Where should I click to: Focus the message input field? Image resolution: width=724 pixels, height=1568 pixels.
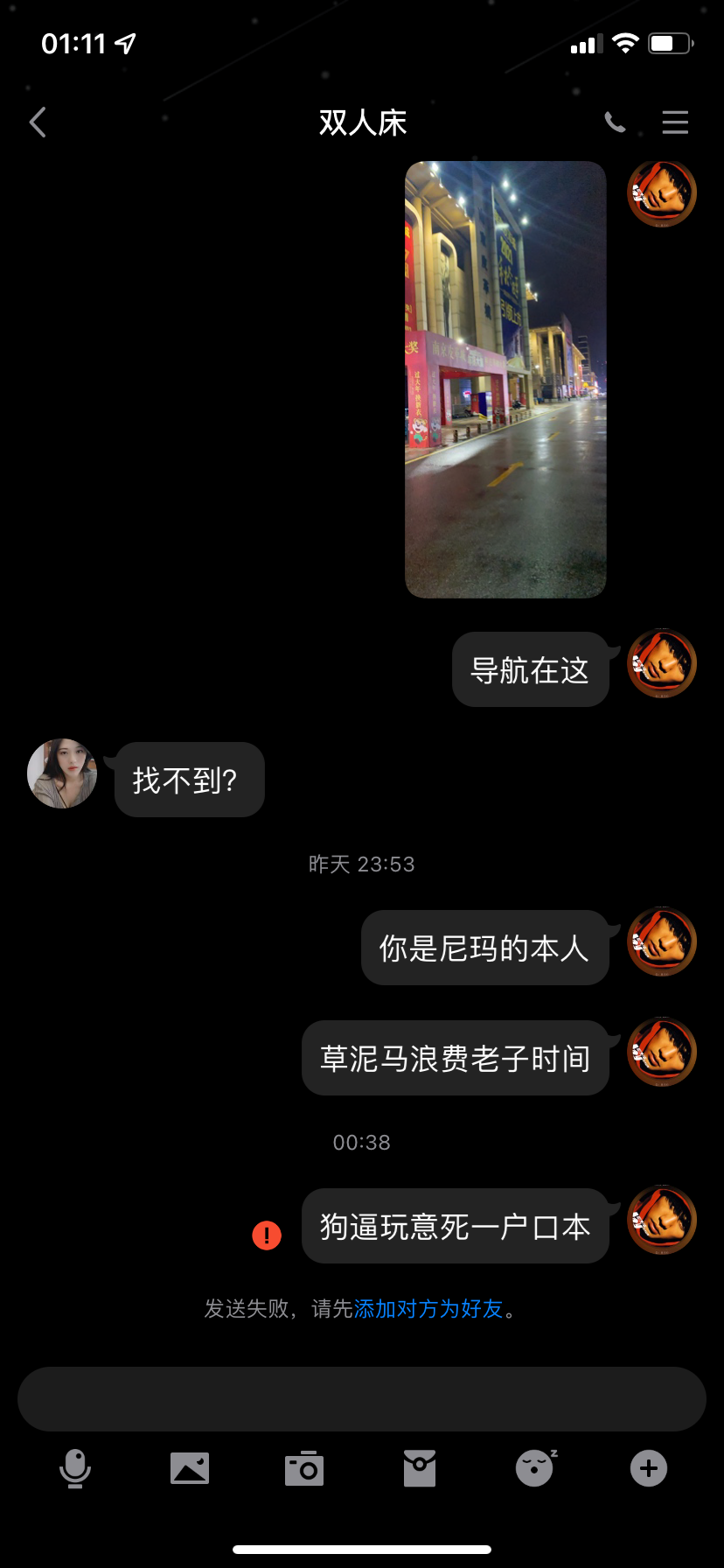coord(362,1399)
